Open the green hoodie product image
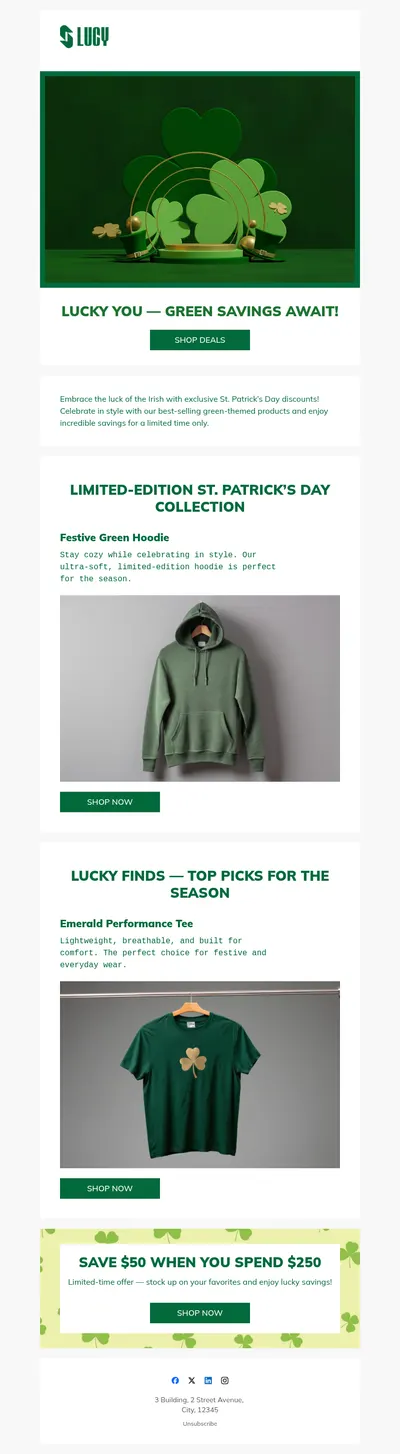 pyautogui.click(x=200, y=689)
